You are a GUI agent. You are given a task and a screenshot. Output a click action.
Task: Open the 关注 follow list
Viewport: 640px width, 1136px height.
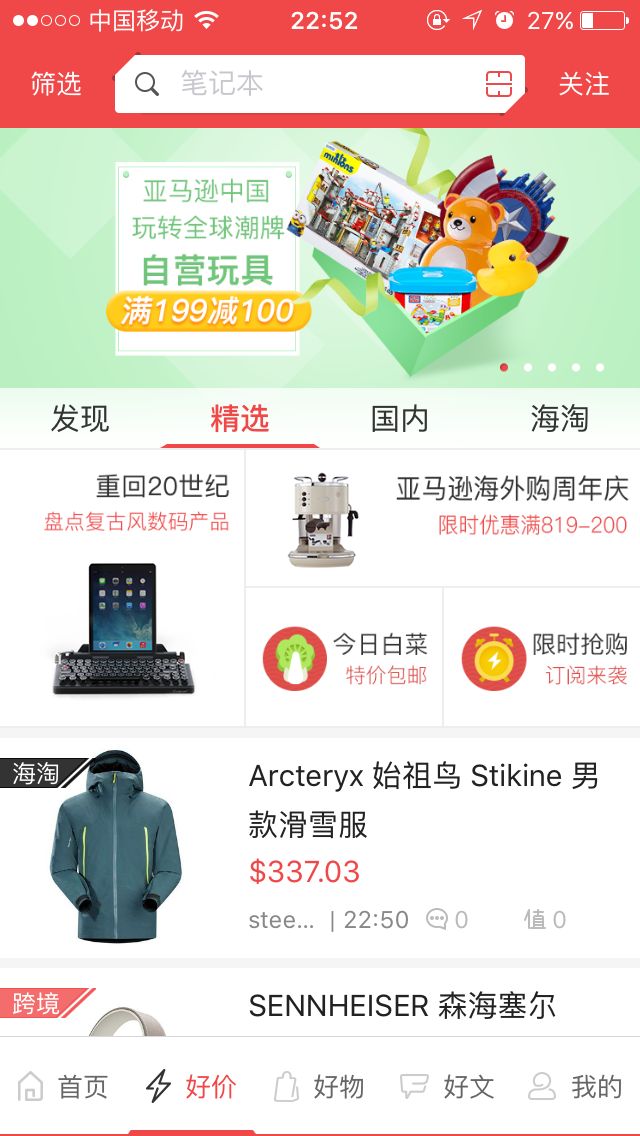pyautogui.click(x=583, y=84)
